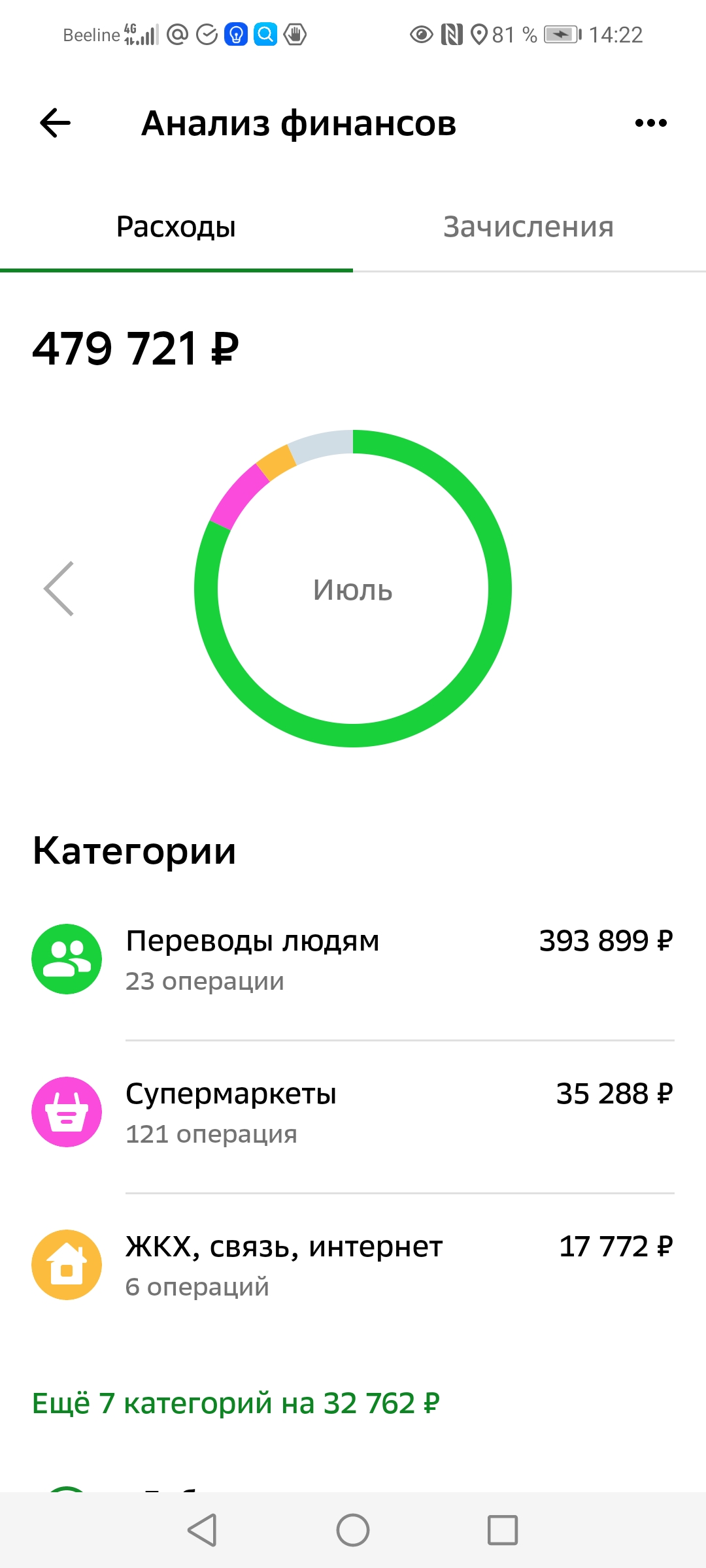
Task: Show the previous month with the left chevron
Action: point(59,589)
